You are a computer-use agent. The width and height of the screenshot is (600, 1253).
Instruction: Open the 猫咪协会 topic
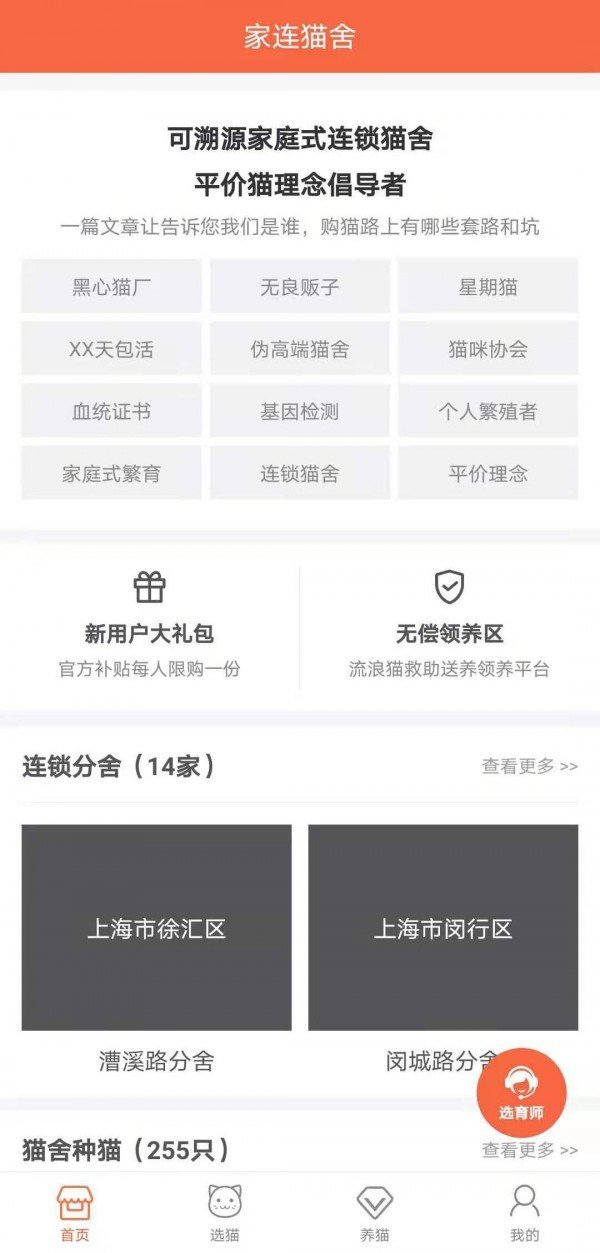click(488, 349)
